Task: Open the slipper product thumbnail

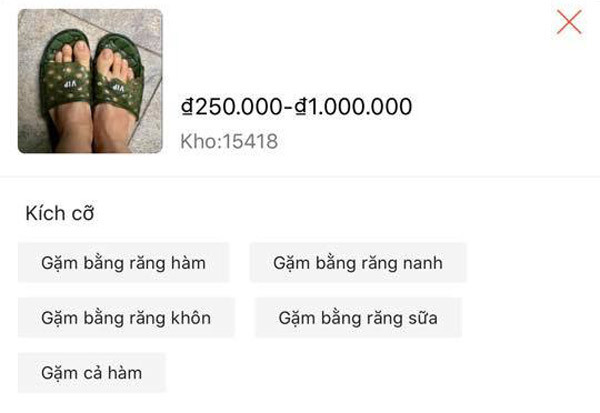Action: (x=90, y=81)
